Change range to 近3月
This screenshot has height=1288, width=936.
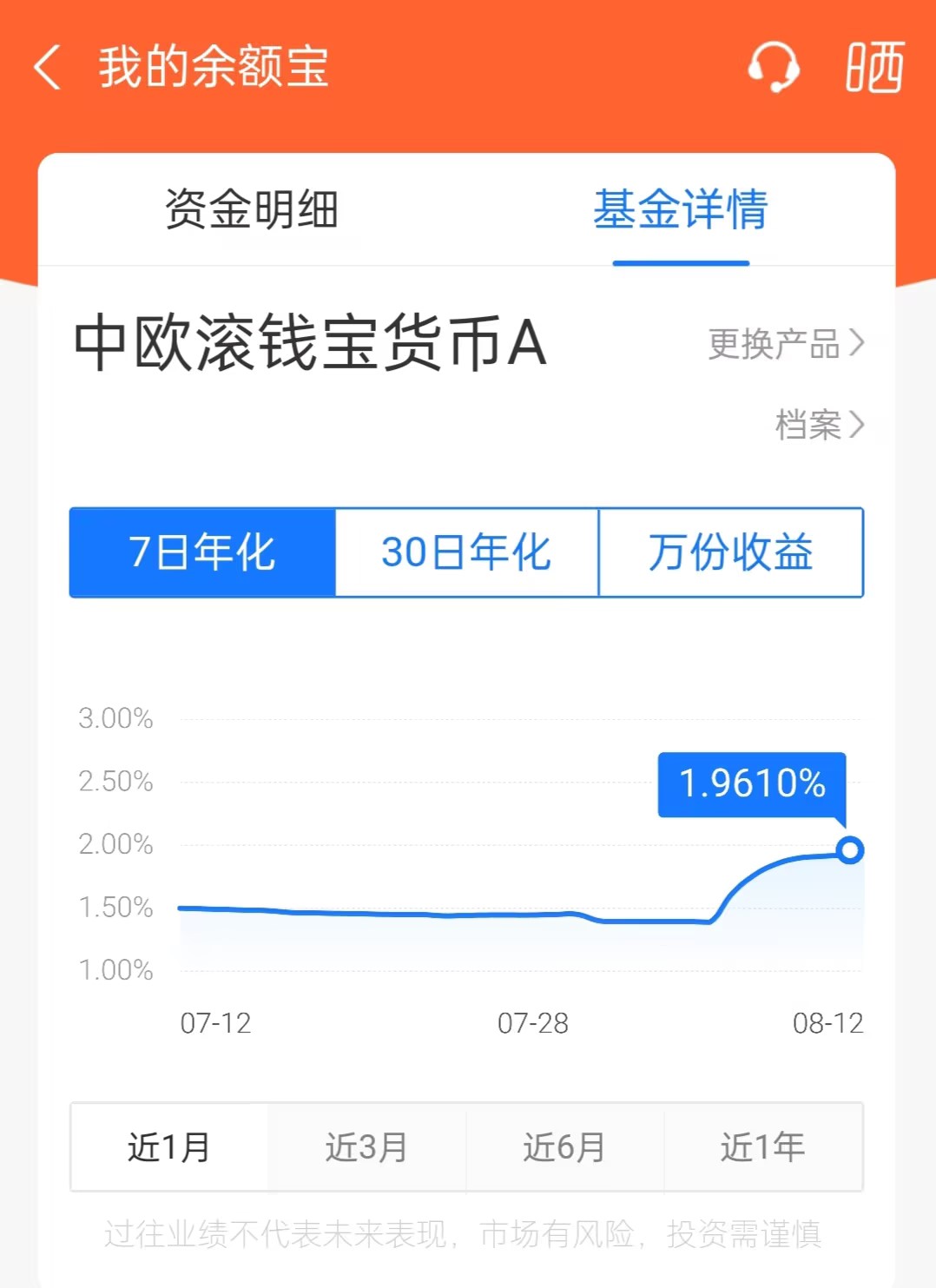pos(366,1147)
